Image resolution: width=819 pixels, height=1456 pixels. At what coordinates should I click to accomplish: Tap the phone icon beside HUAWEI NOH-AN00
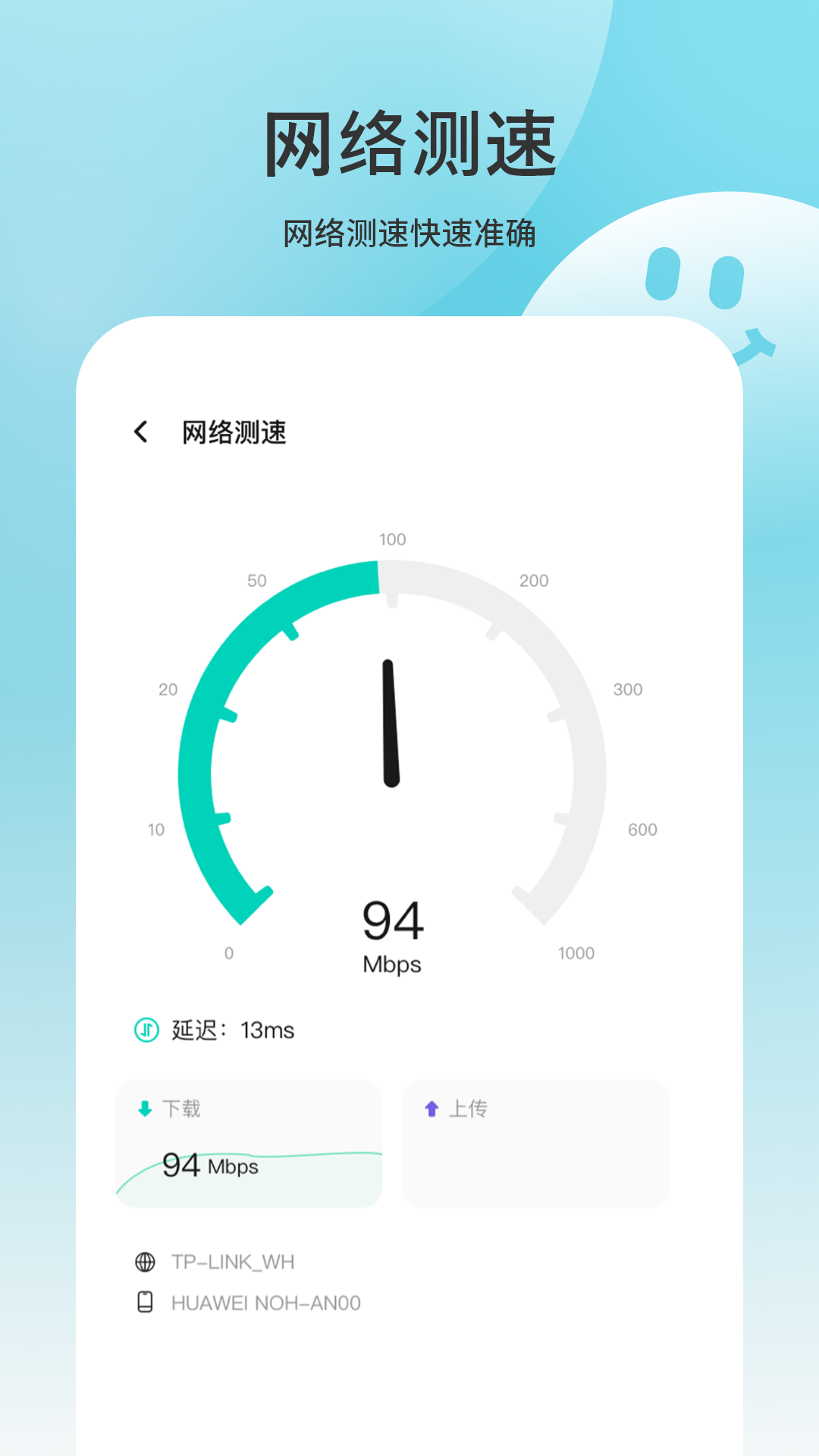[x=145, y=1302]
